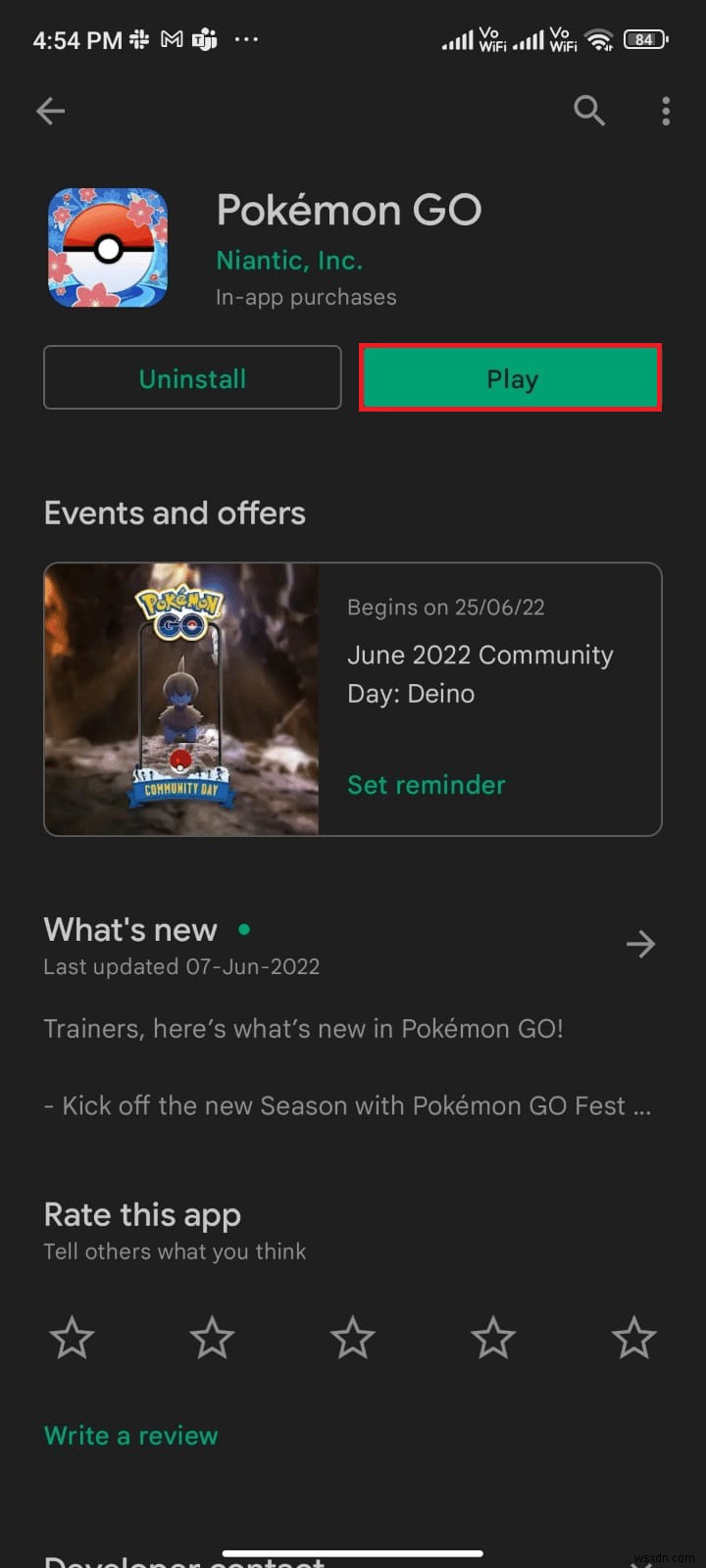Go back using the back arrow
This screenshot has height=1568, width=706.
[x=50, y=111]
